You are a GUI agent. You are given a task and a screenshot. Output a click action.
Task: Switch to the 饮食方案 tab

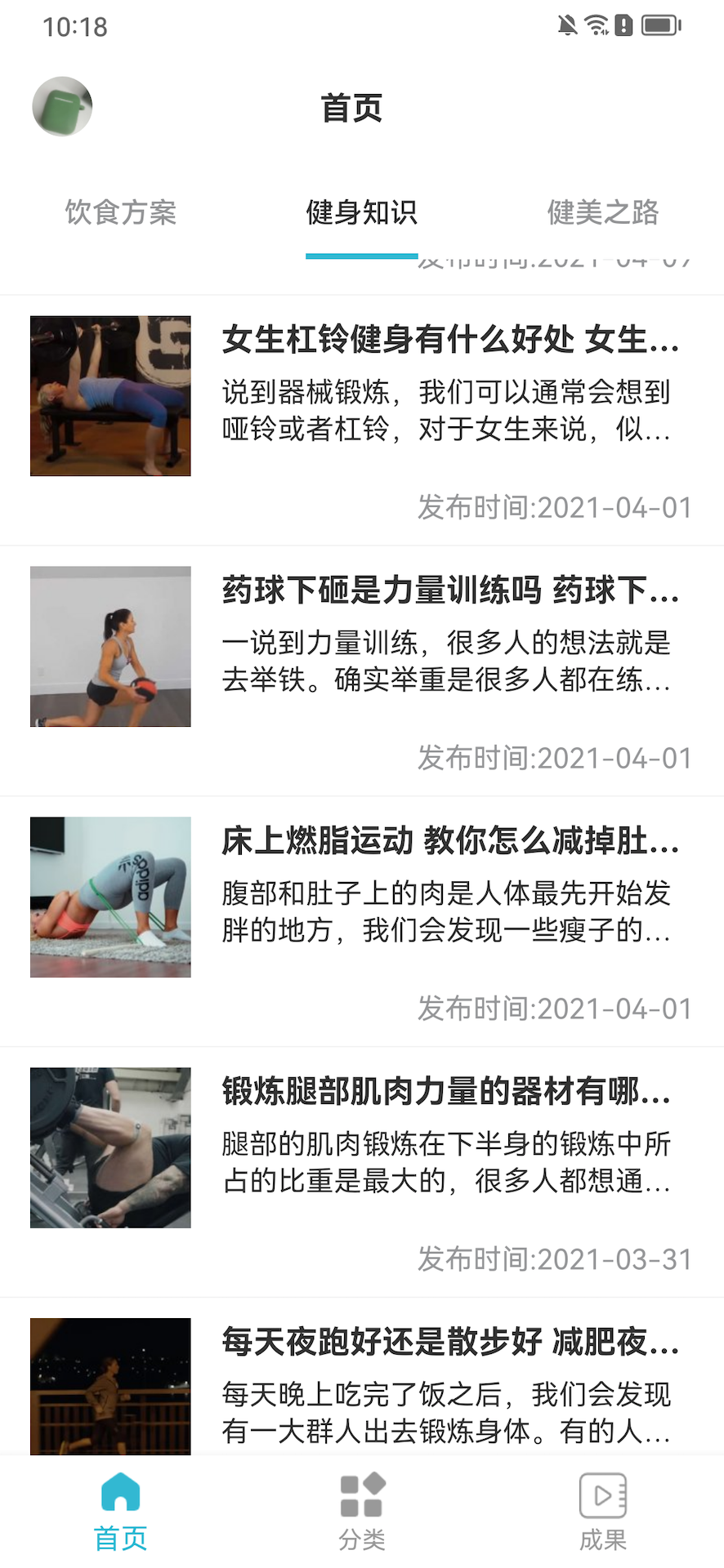pos(121,212)
